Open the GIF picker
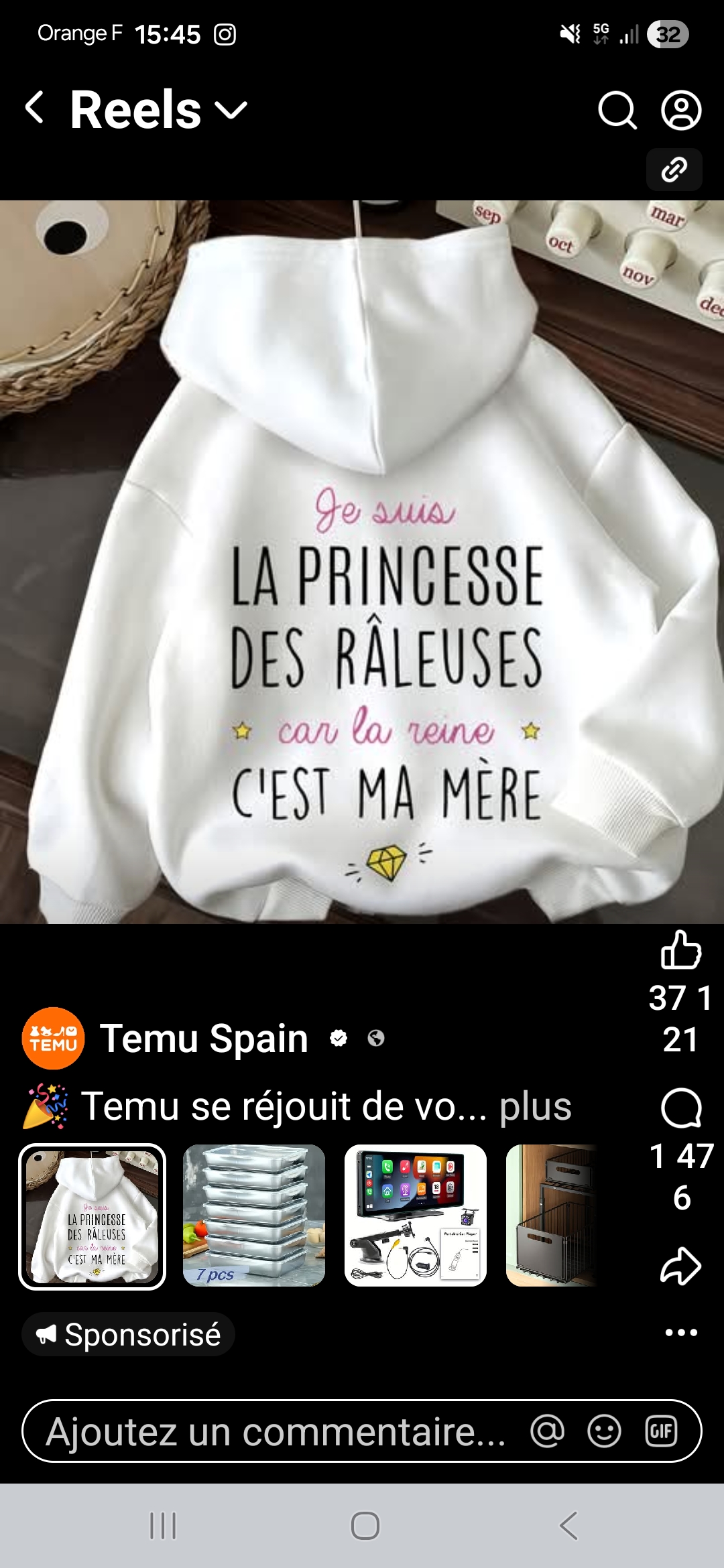 (661, 1432)
